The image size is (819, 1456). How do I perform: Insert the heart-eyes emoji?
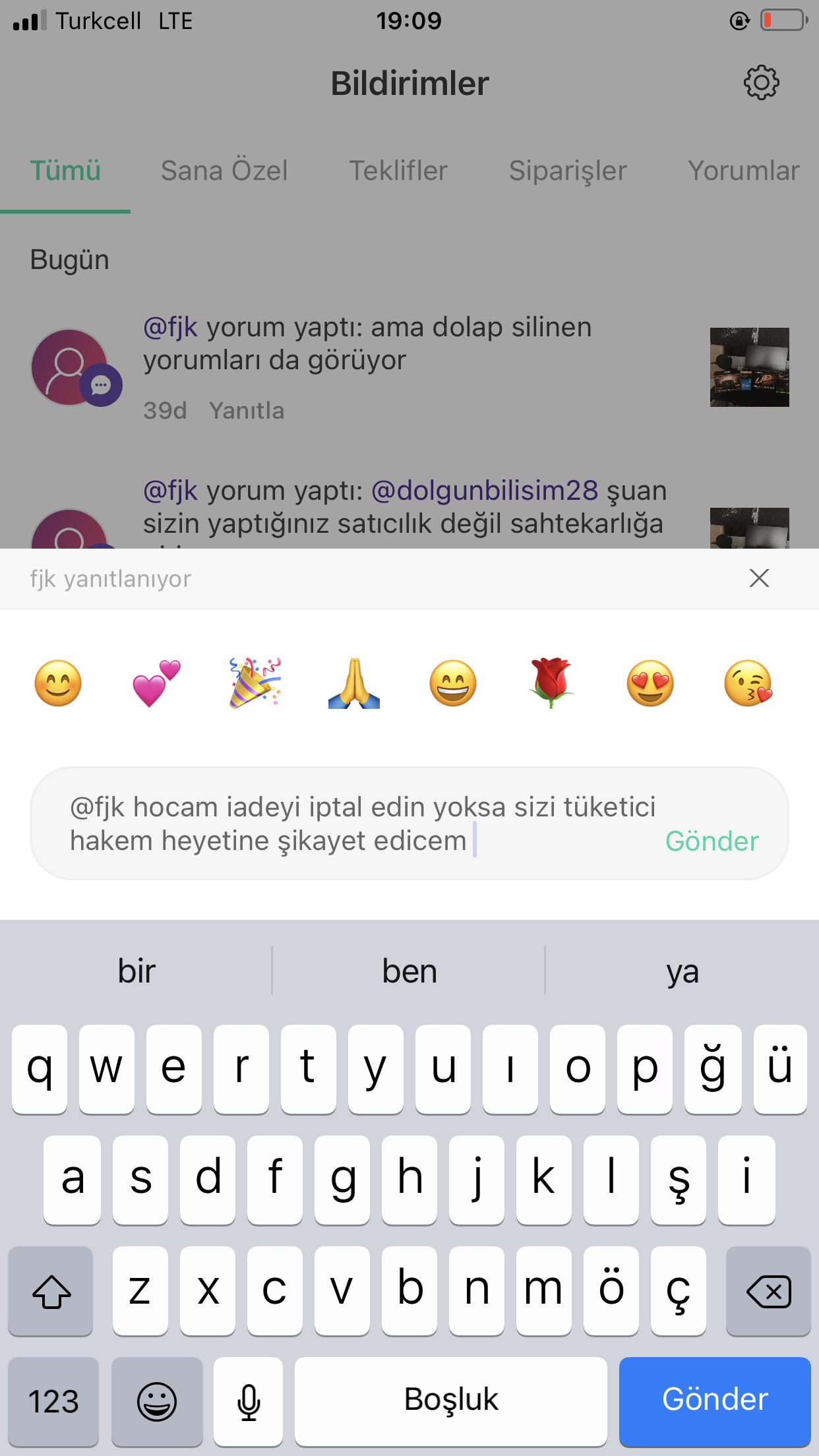(650, 682)
